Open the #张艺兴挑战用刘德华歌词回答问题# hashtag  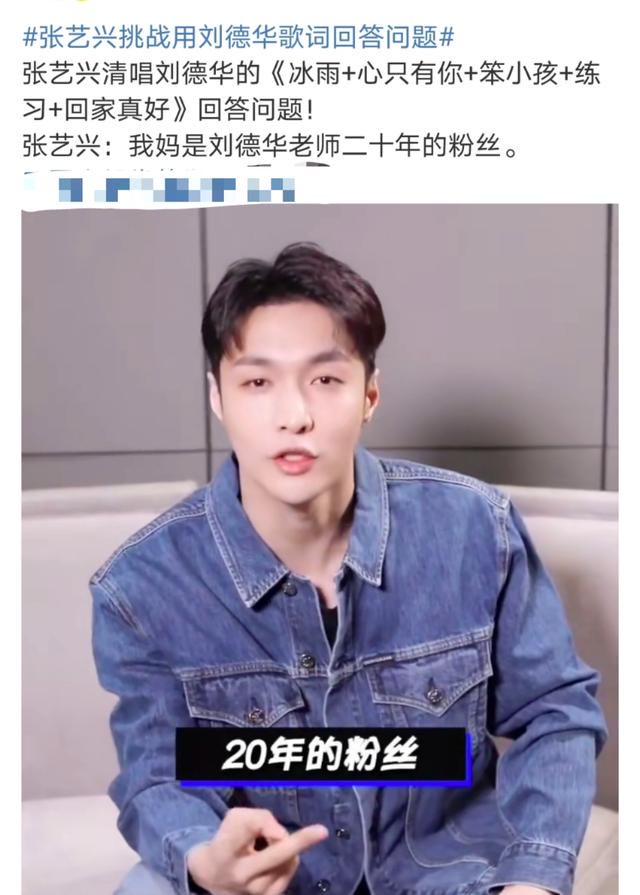[x=238, y=39]
